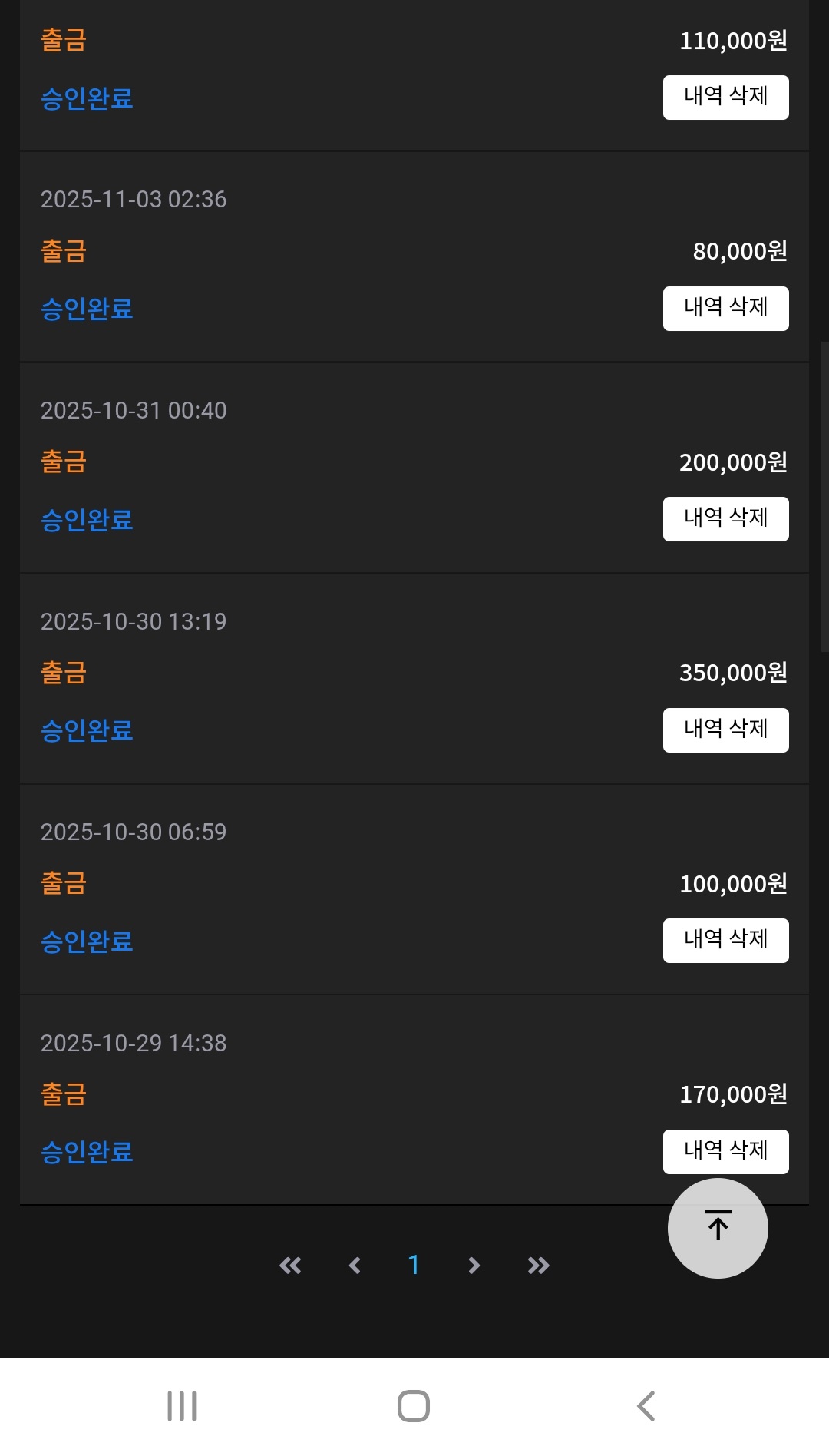Delete the 350,000원 withdrawal record
This screenshot has height=1456, width=829.
(x=725, y=730)
